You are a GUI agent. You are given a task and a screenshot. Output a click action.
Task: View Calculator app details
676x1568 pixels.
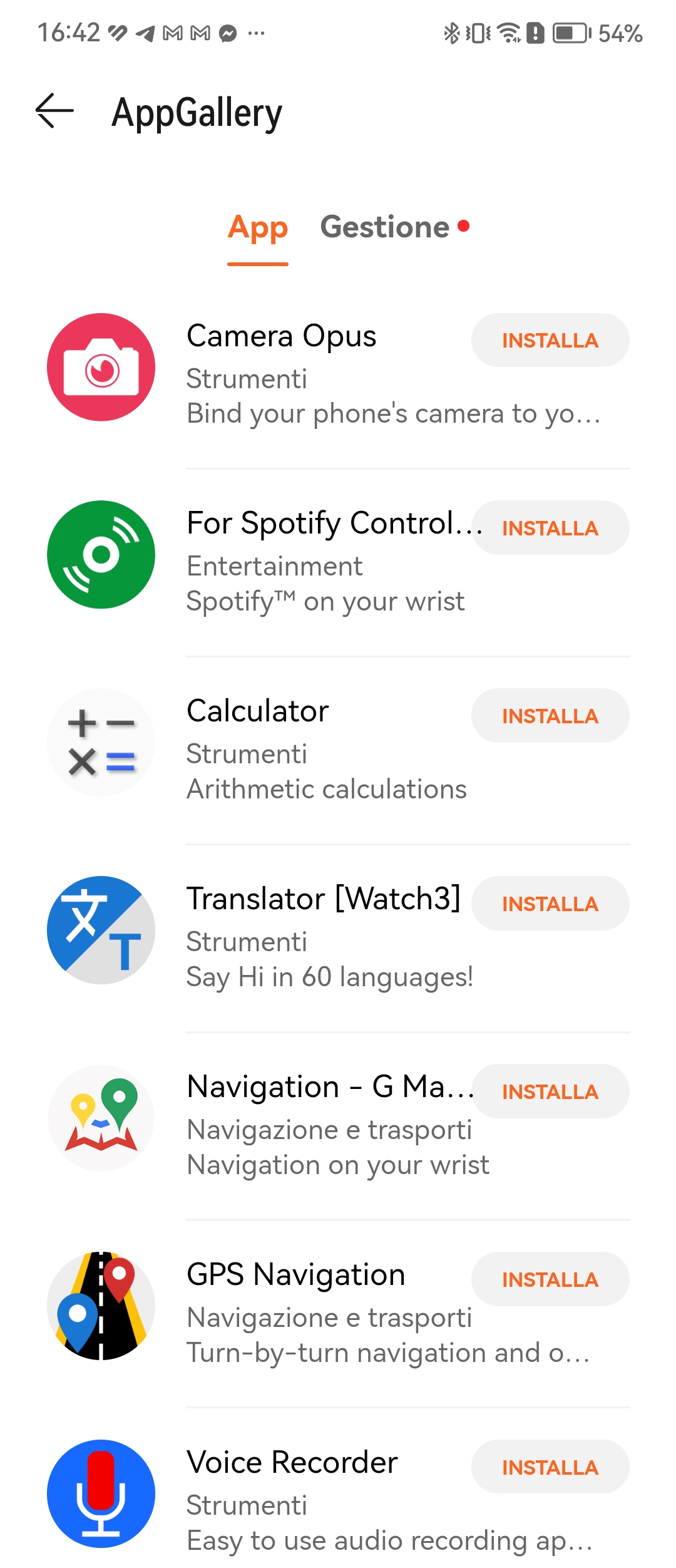pos(258,711)
